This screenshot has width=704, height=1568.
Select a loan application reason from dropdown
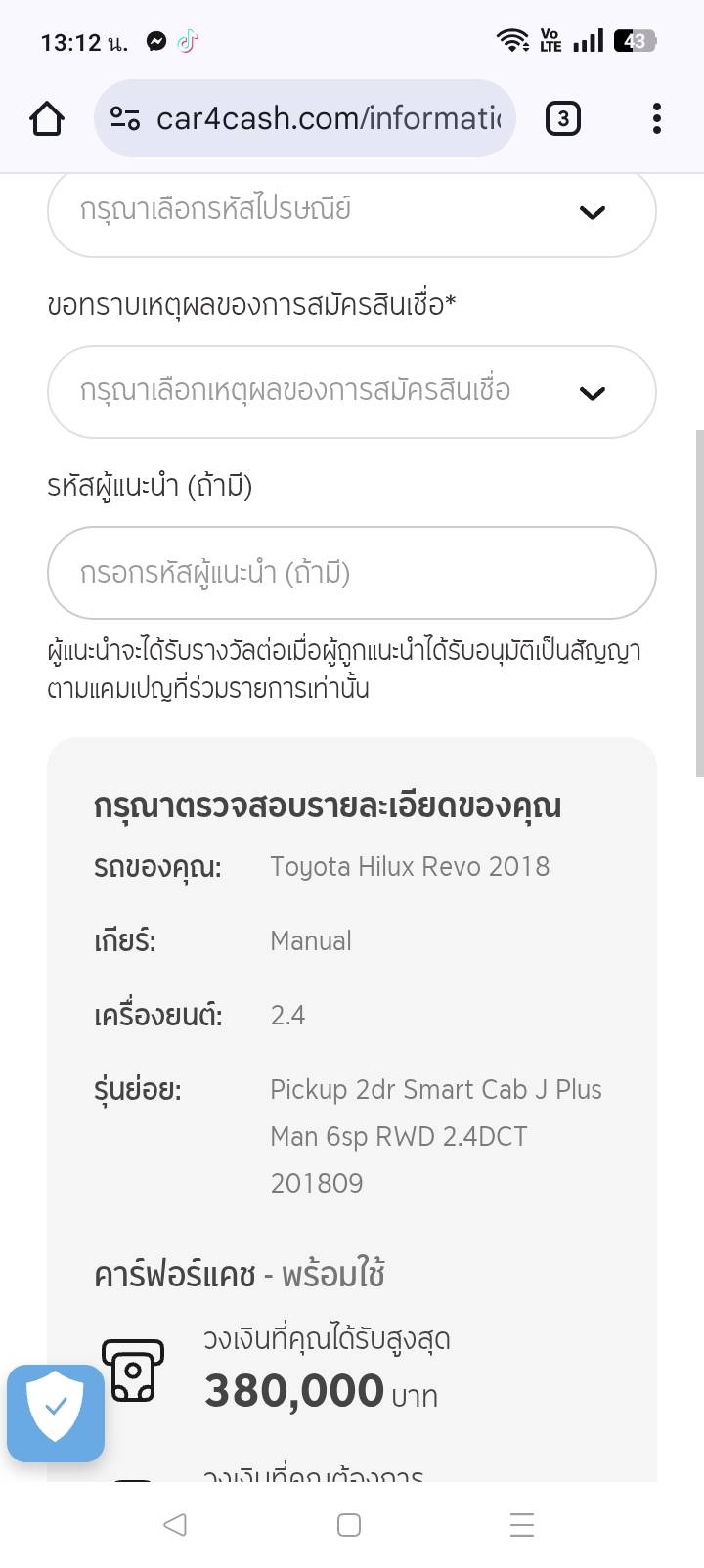351,392
